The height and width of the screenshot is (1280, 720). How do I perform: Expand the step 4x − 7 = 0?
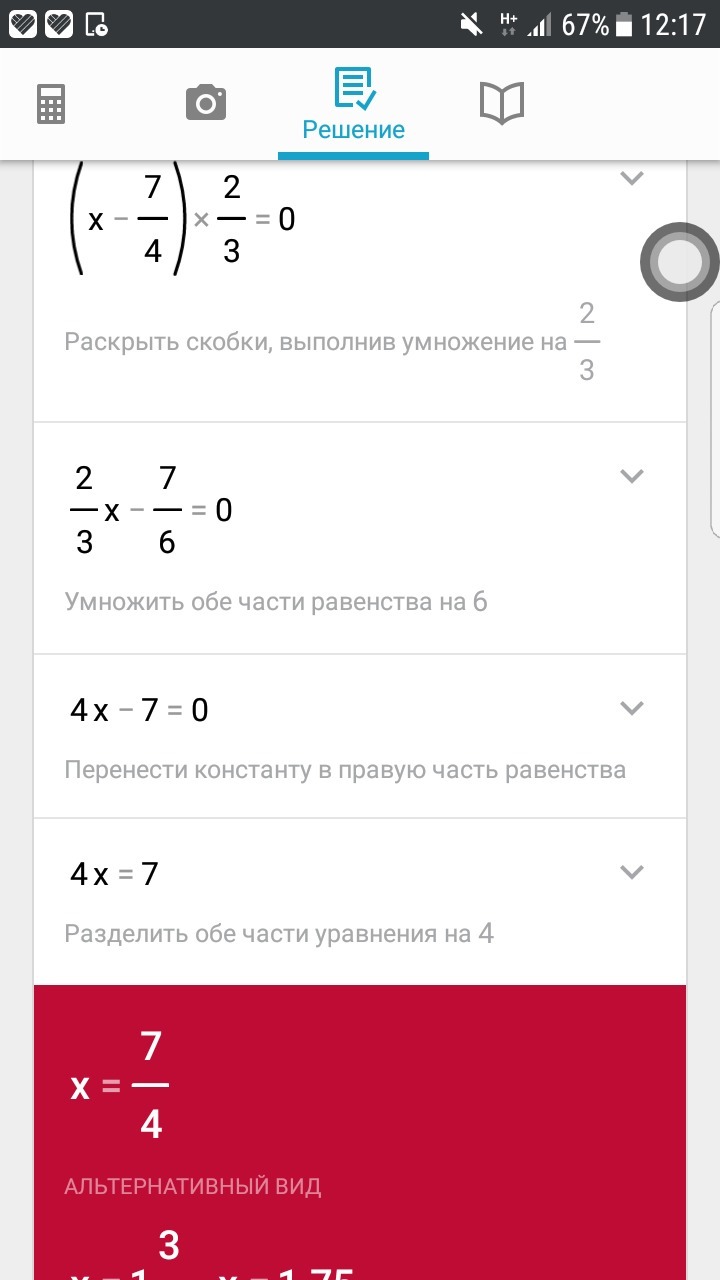[x=631, y=708]
